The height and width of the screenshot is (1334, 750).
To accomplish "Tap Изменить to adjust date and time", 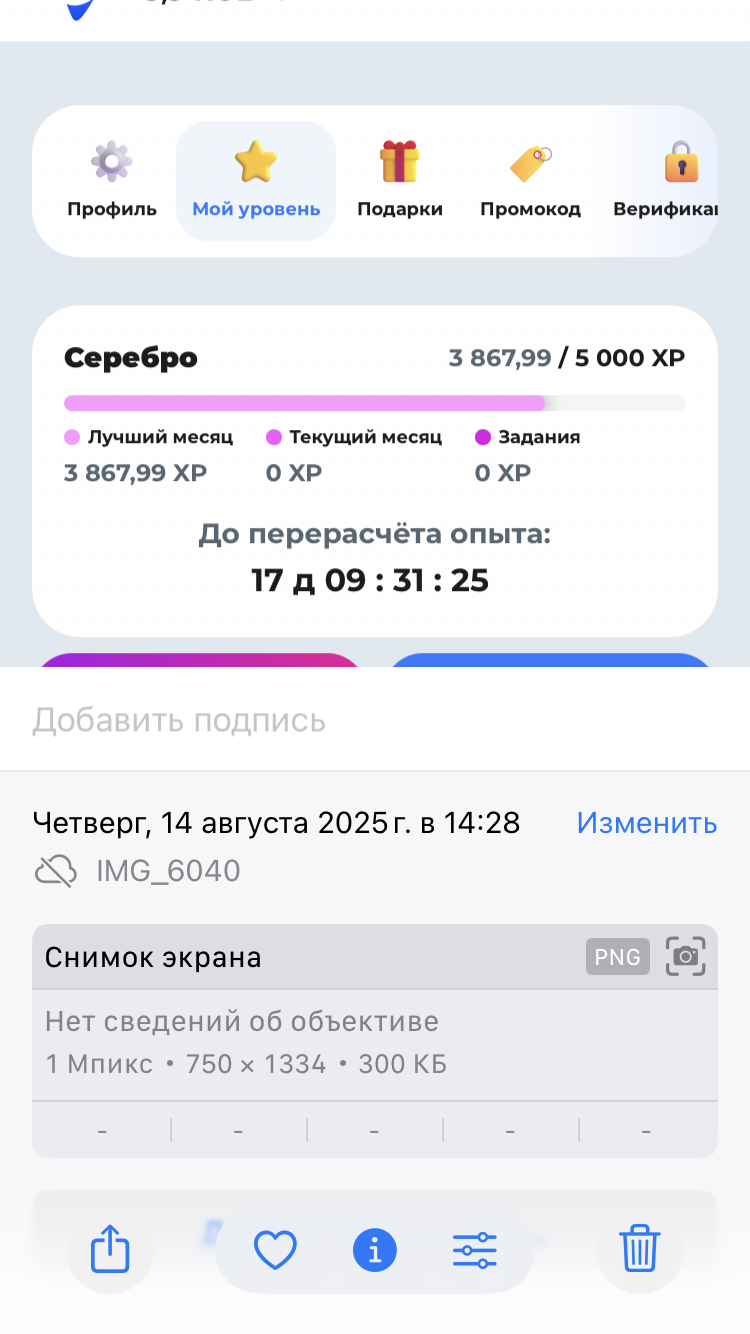I will coord(646,823).
